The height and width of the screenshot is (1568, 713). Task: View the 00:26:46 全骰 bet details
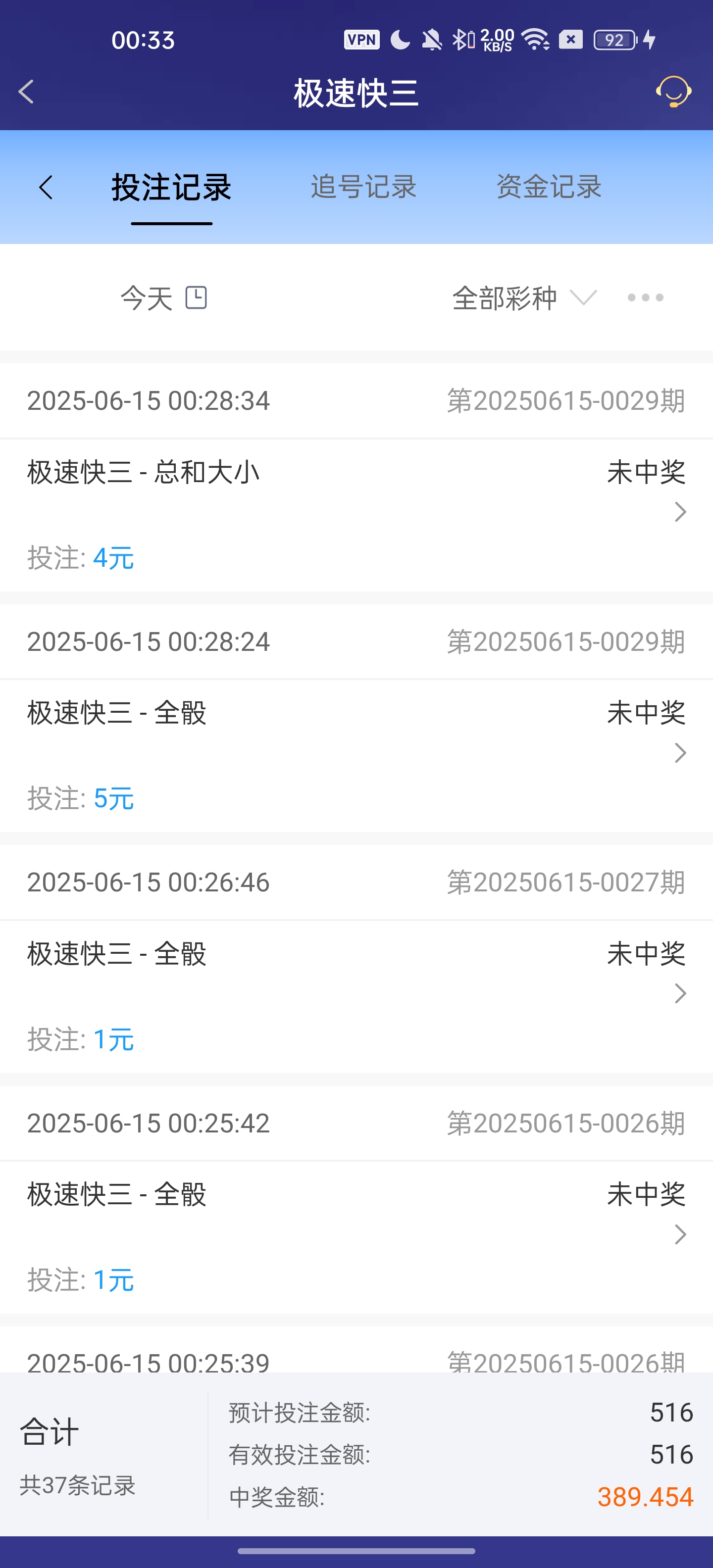click(x=356, y=995)
